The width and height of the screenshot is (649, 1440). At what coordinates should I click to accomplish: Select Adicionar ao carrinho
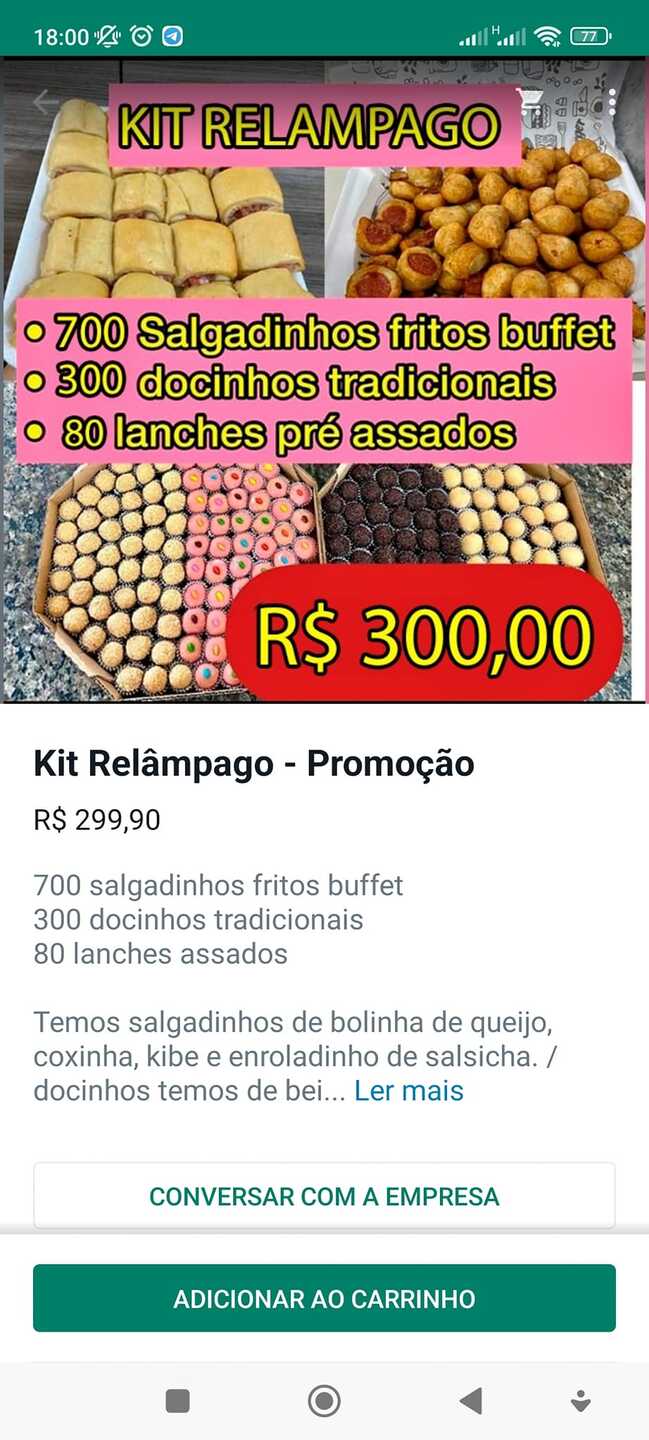click(324, 1298)
